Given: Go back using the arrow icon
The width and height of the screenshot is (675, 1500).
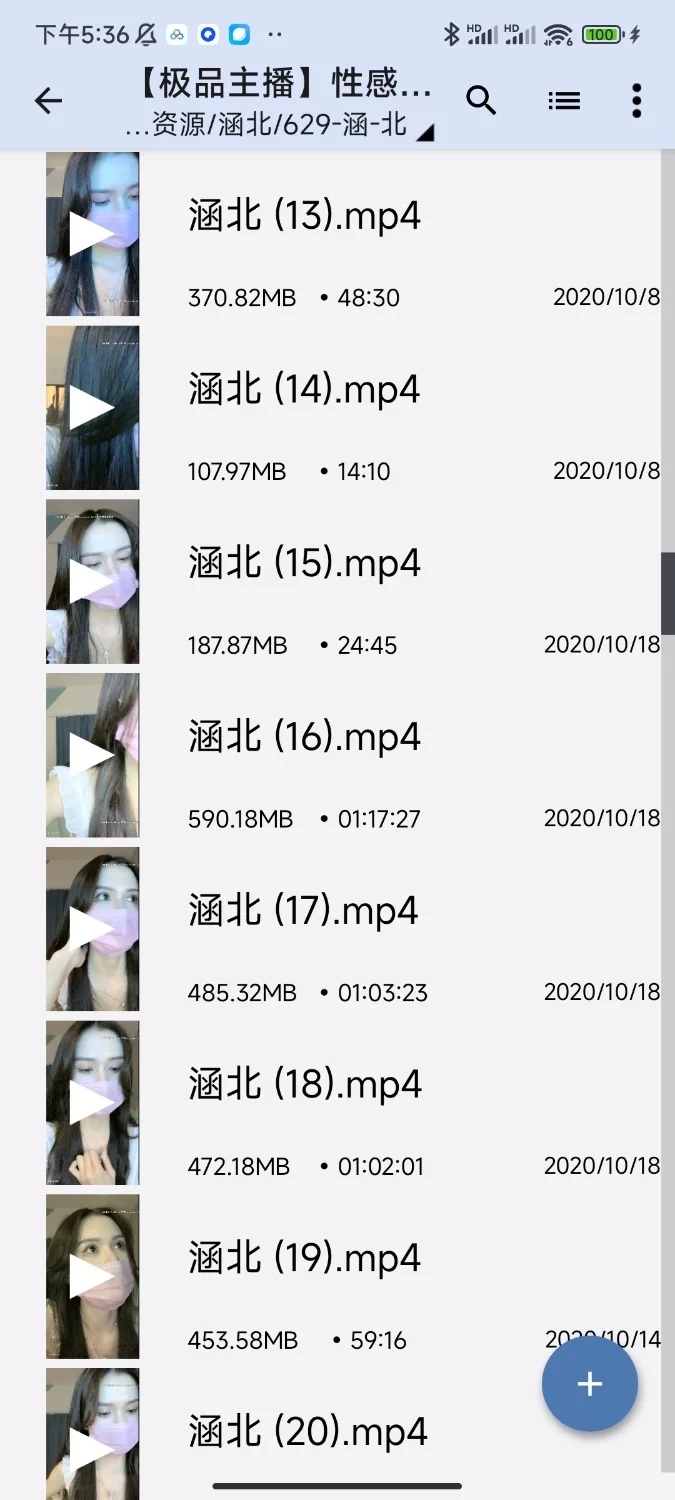Looking at the screenshot, I should click(48, 100).
